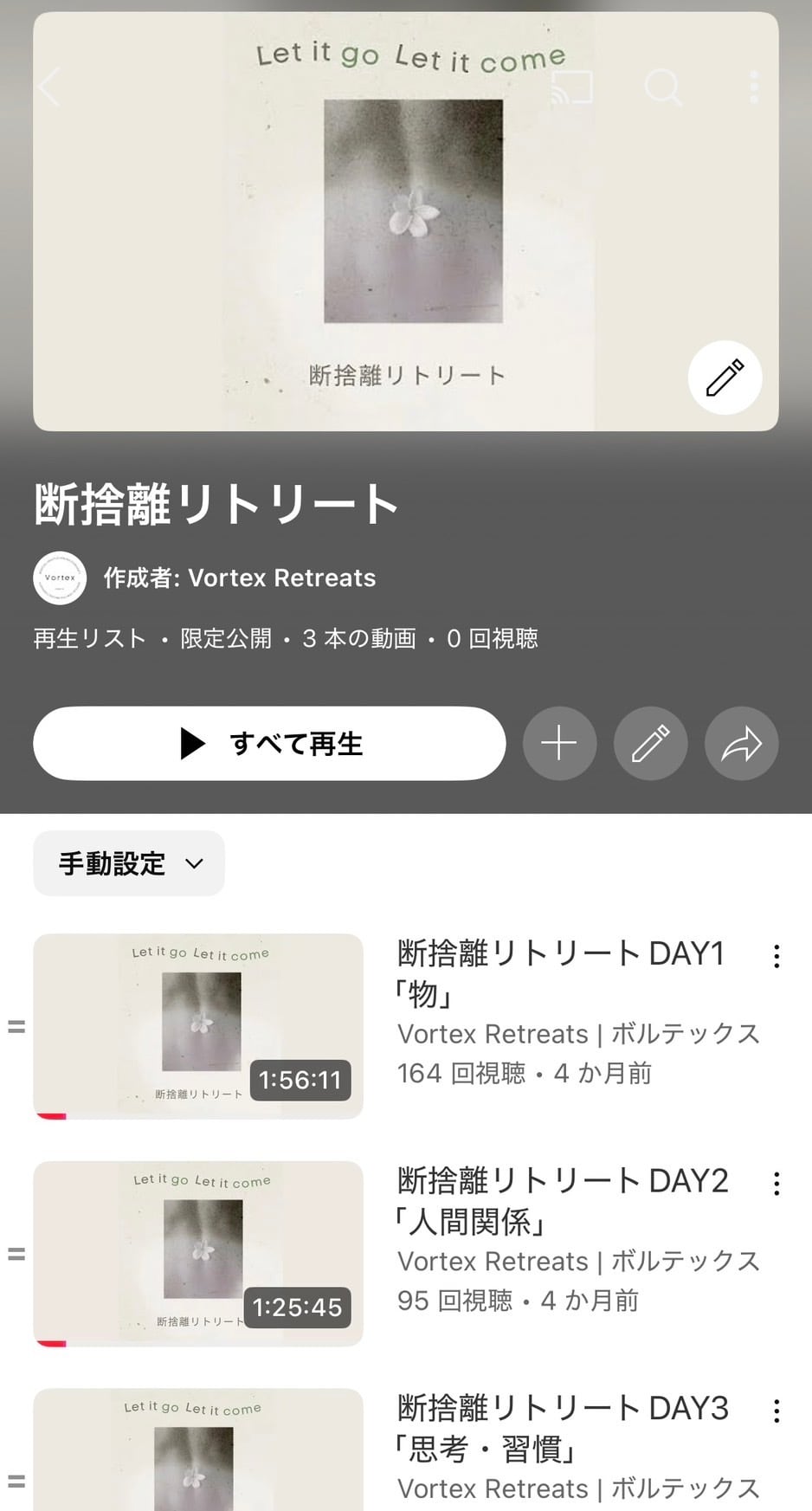Share this playlist

[741, 743]
